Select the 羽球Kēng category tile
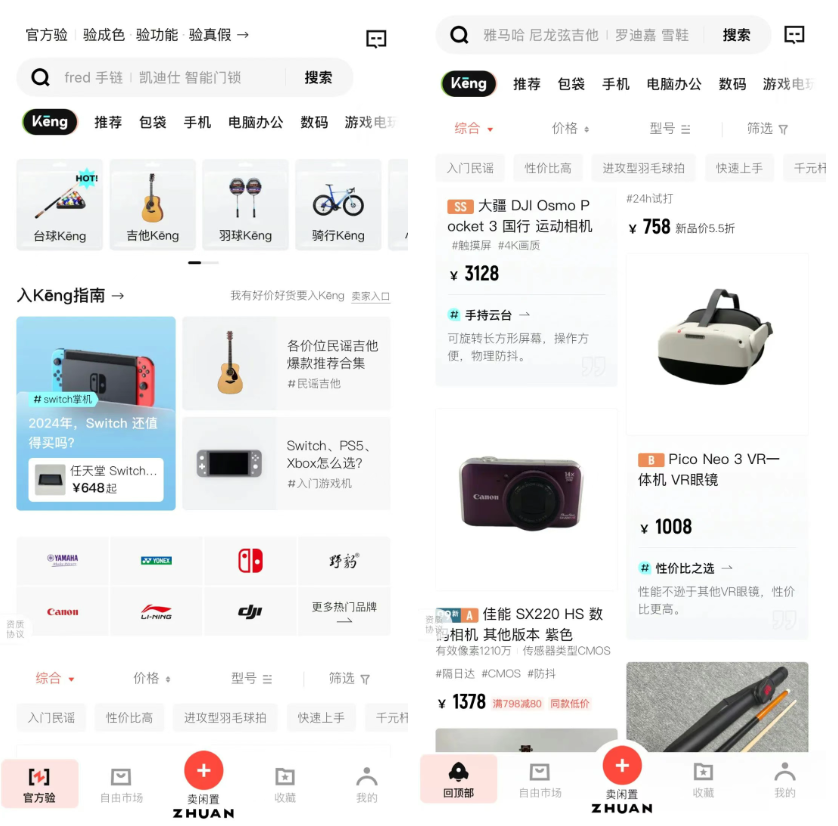Image resolution: width=838 pixels, height=826 pixels. pyautogui.click(x=245, y=205)
